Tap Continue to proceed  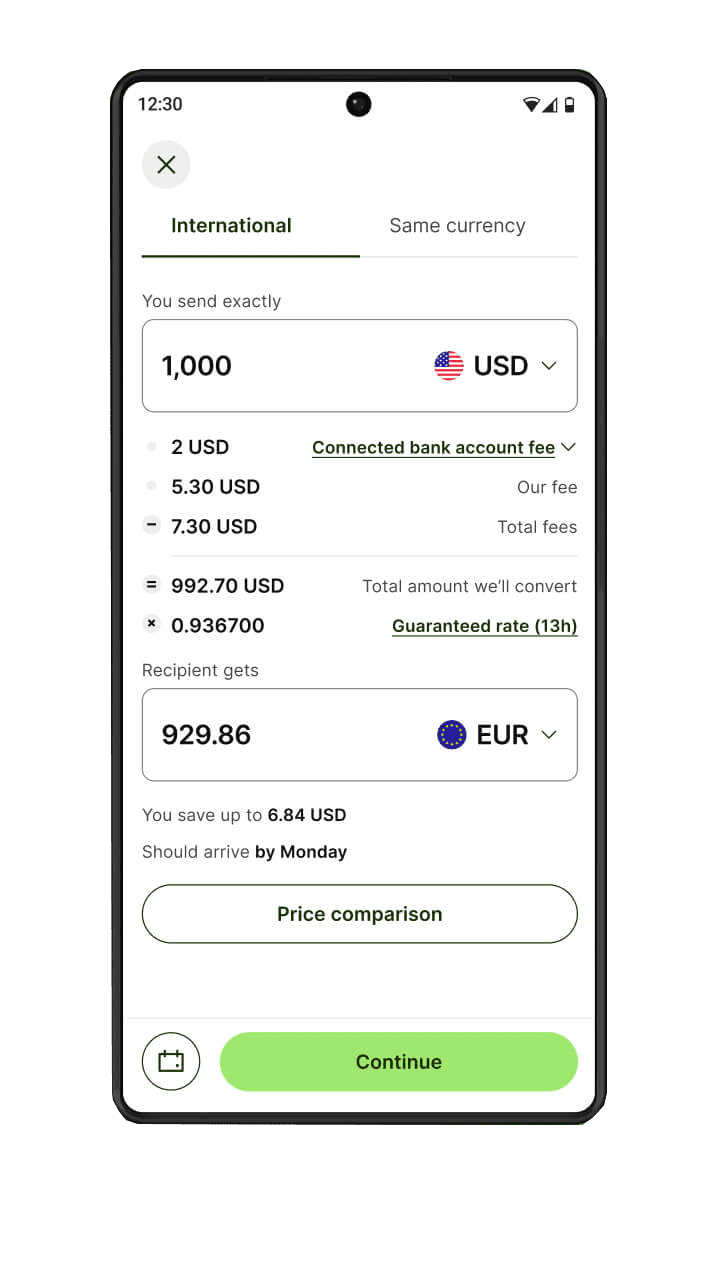point(398,1061)
